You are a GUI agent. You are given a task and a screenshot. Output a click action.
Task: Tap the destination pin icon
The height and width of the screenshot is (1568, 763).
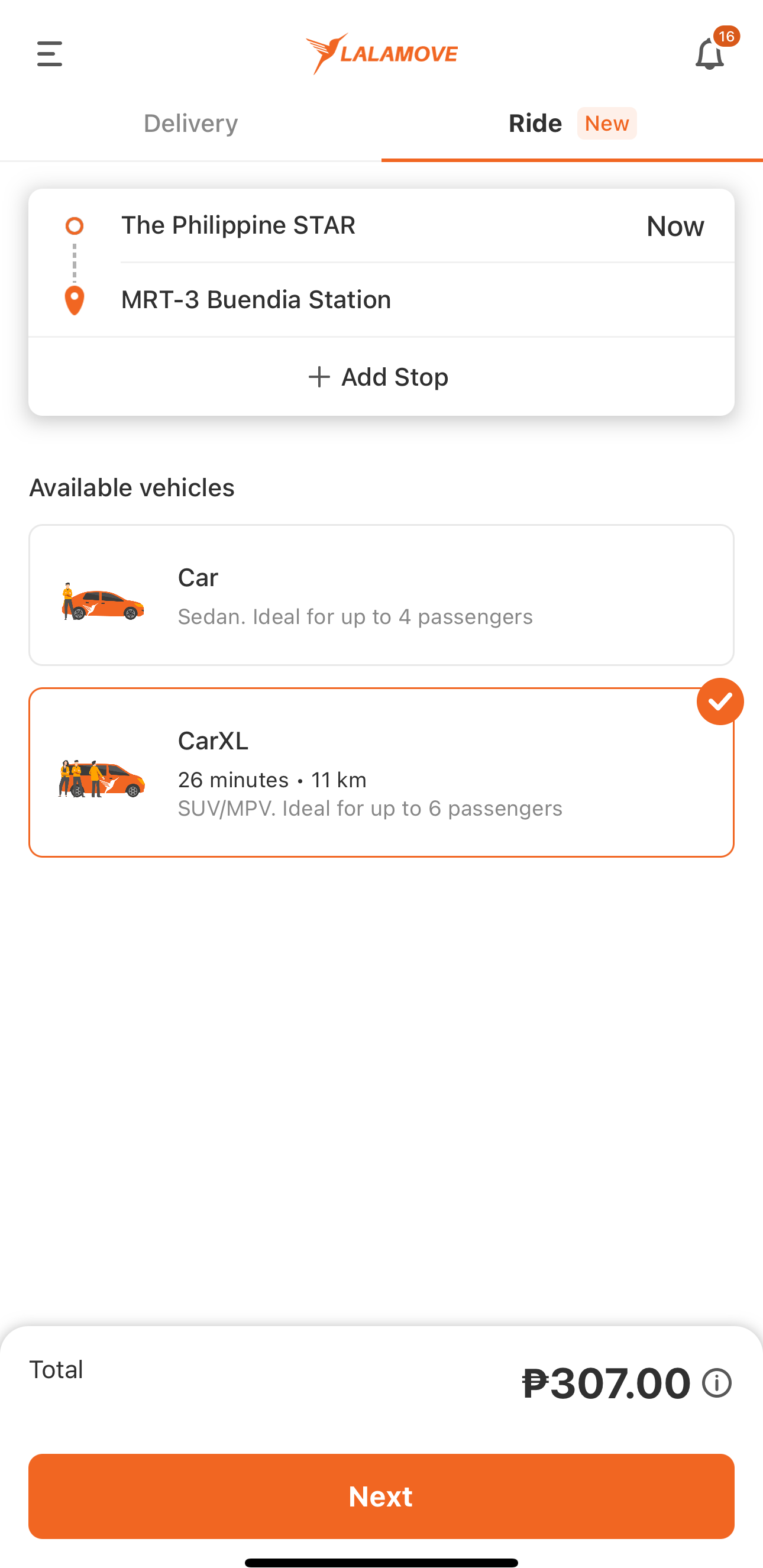(x=73, y=299)
